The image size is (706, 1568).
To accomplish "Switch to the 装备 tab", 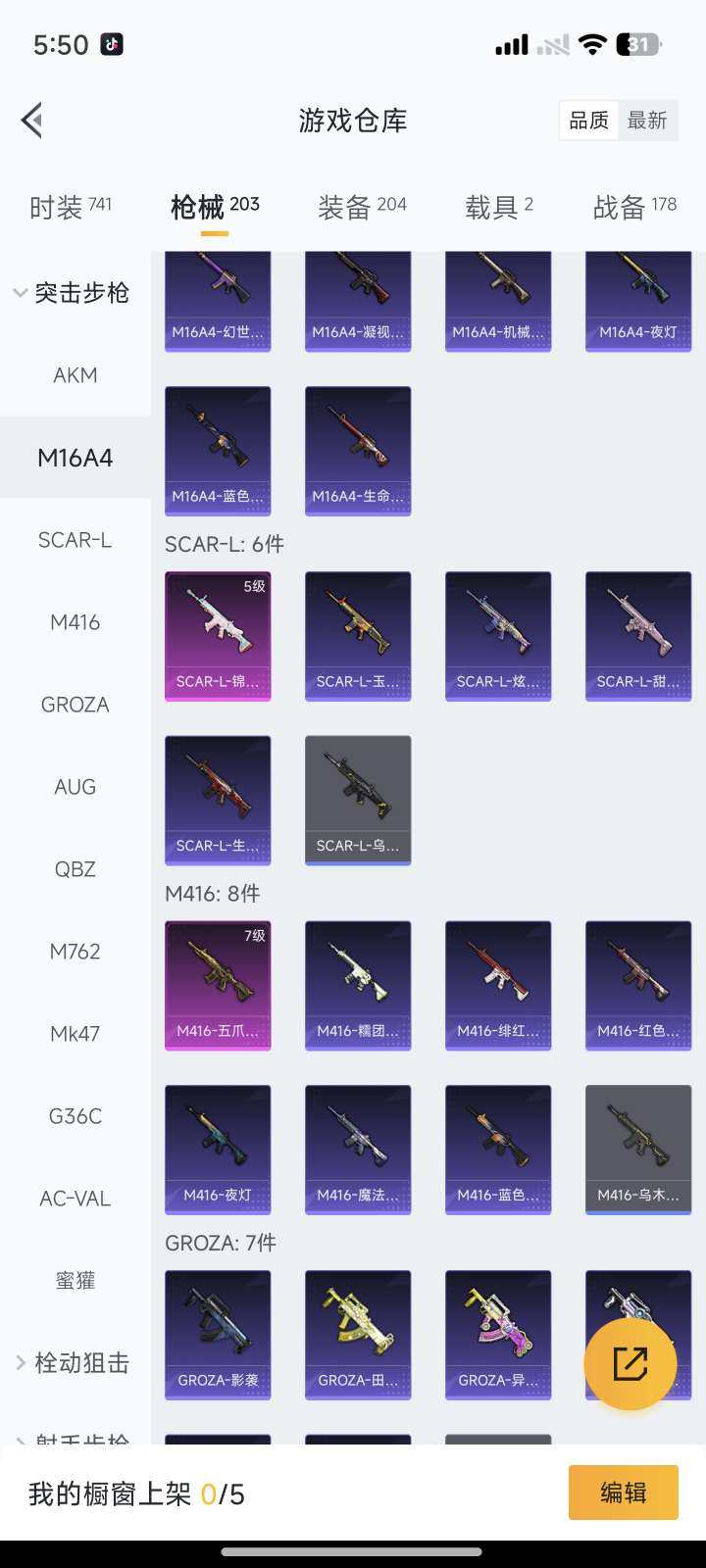I will pos(362,207).
